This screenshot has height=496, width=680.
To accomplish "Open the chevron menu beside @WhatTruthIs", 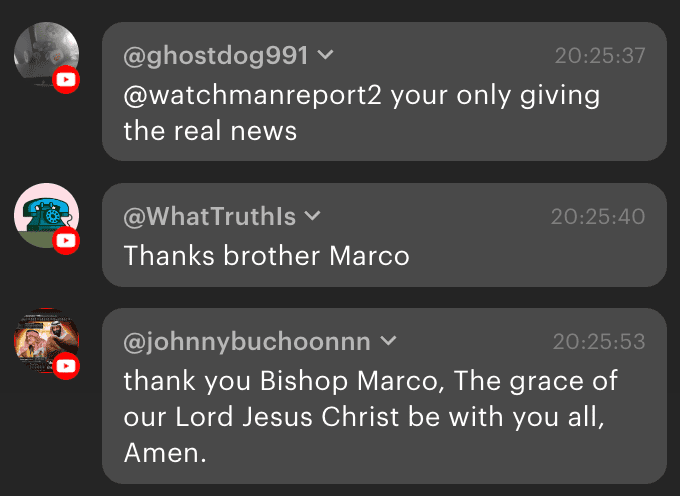I will point(312,216).
